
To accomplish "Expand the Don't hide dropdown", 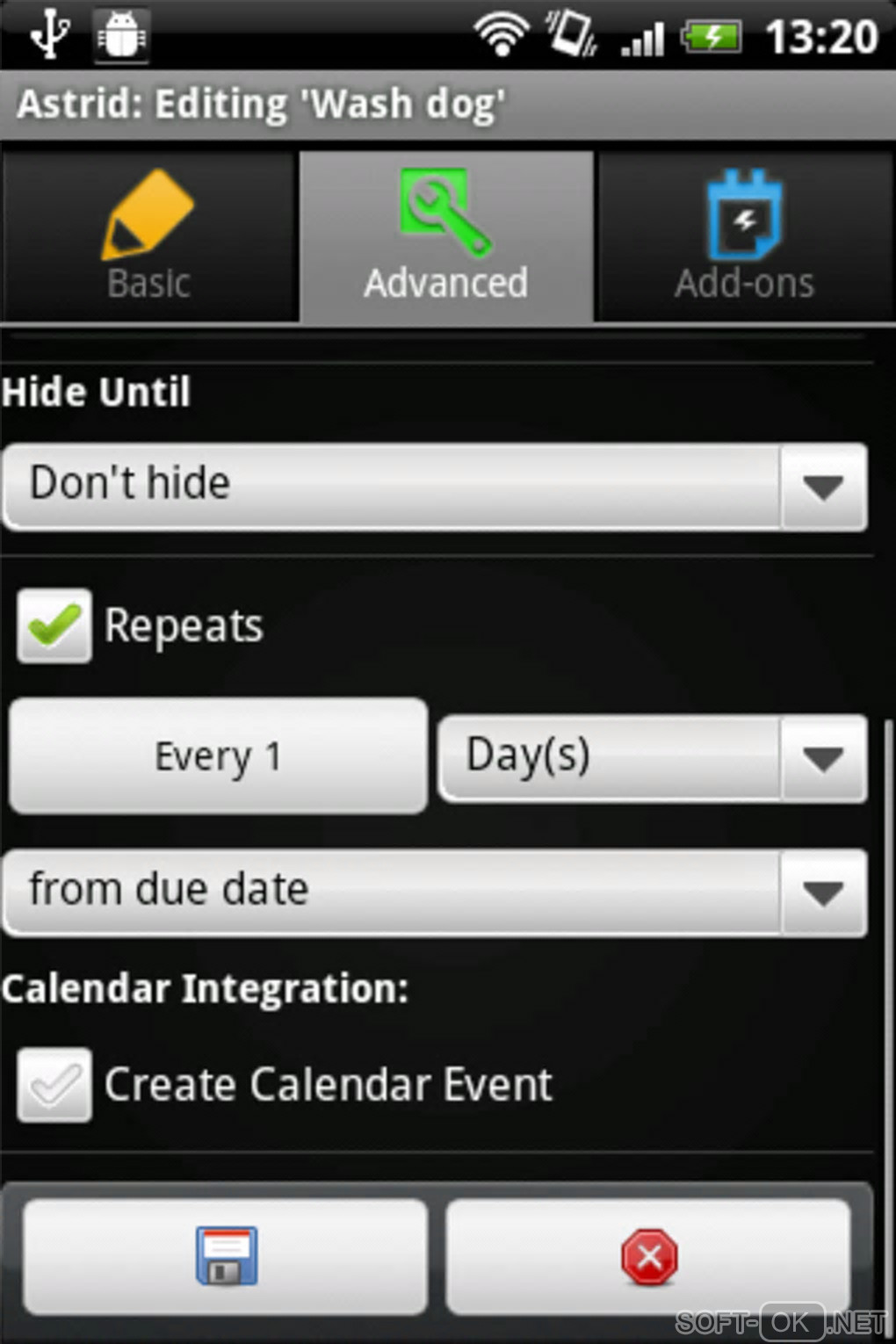I will 436,486.
